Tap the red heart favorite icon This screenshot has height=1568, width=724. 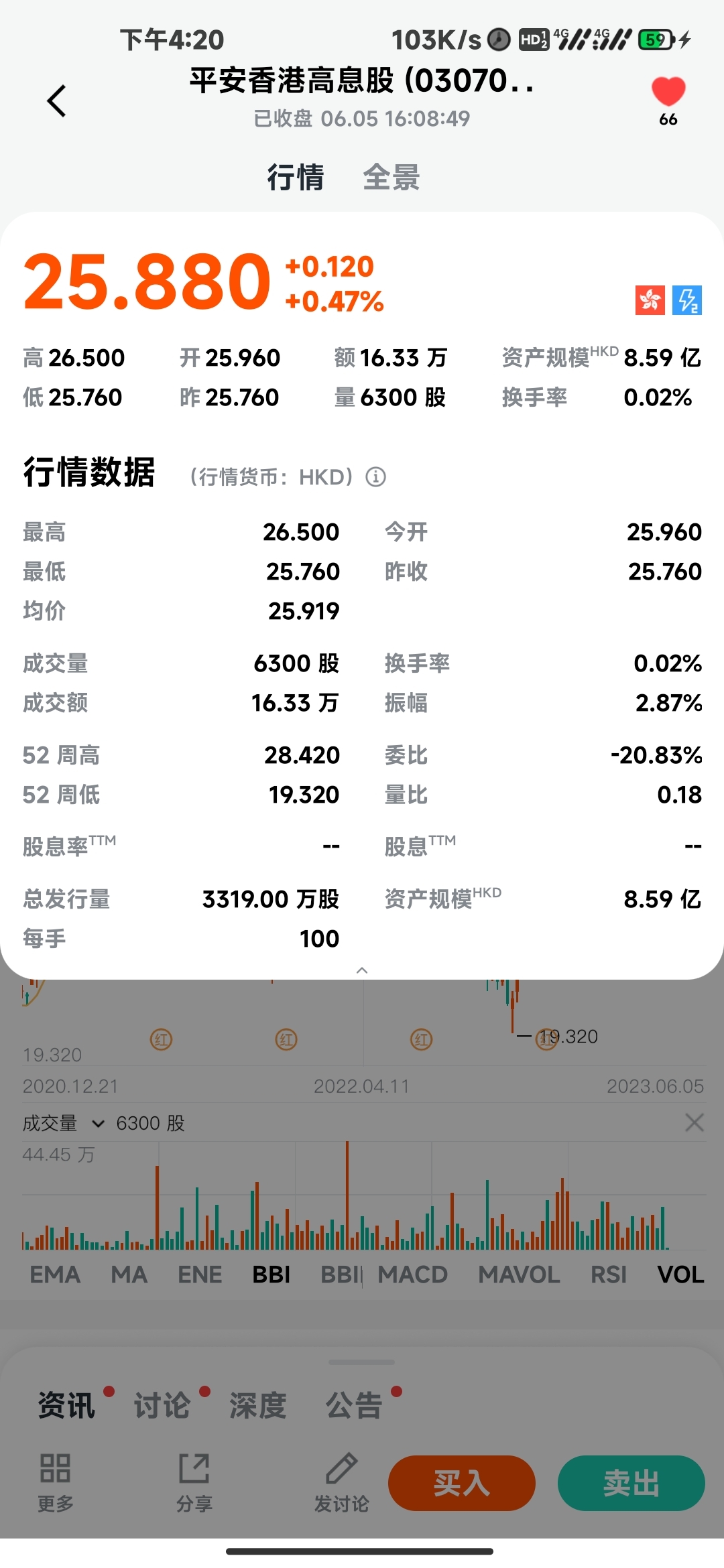point(668,92)
